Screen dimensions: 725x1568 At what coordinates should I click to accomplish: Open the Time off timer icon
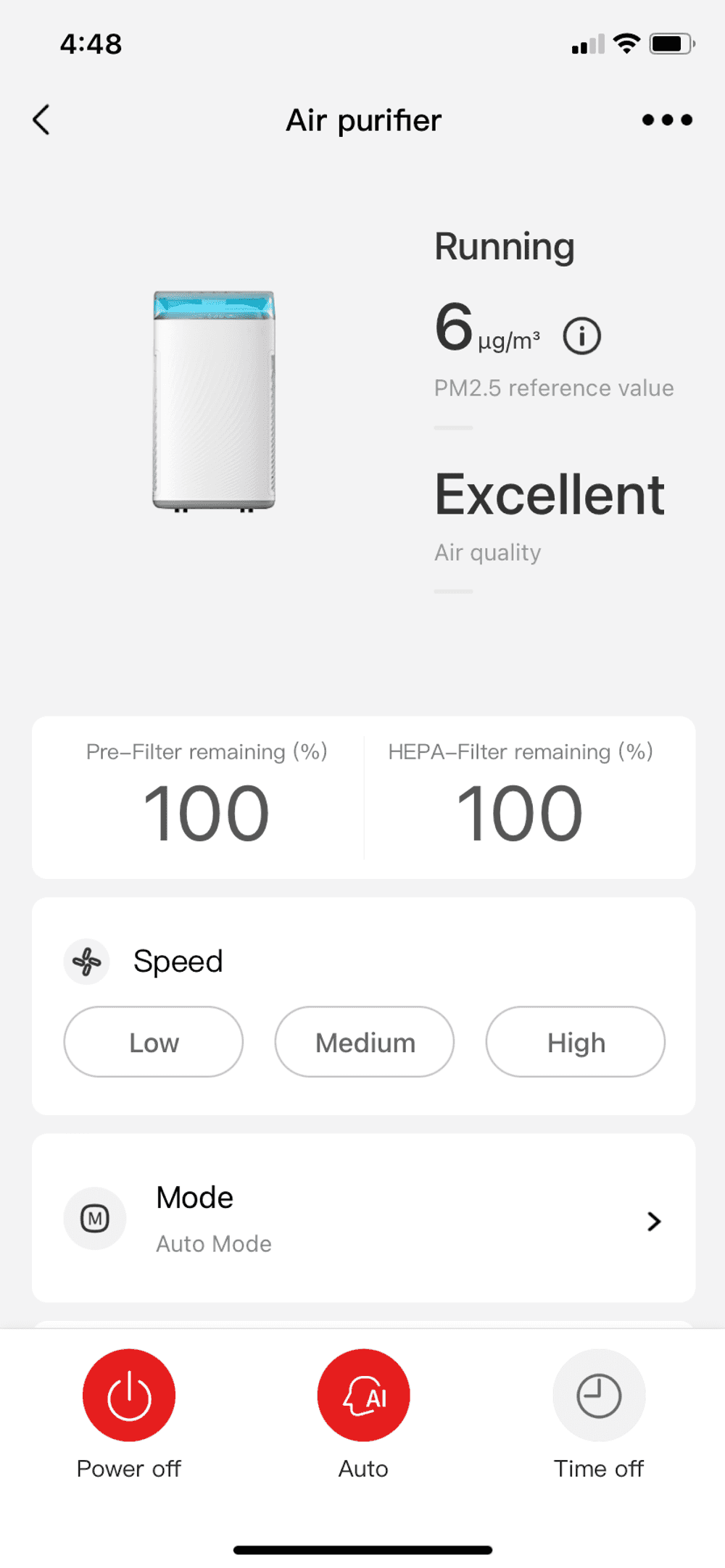pyautogui.click(x=599, y=1395)
